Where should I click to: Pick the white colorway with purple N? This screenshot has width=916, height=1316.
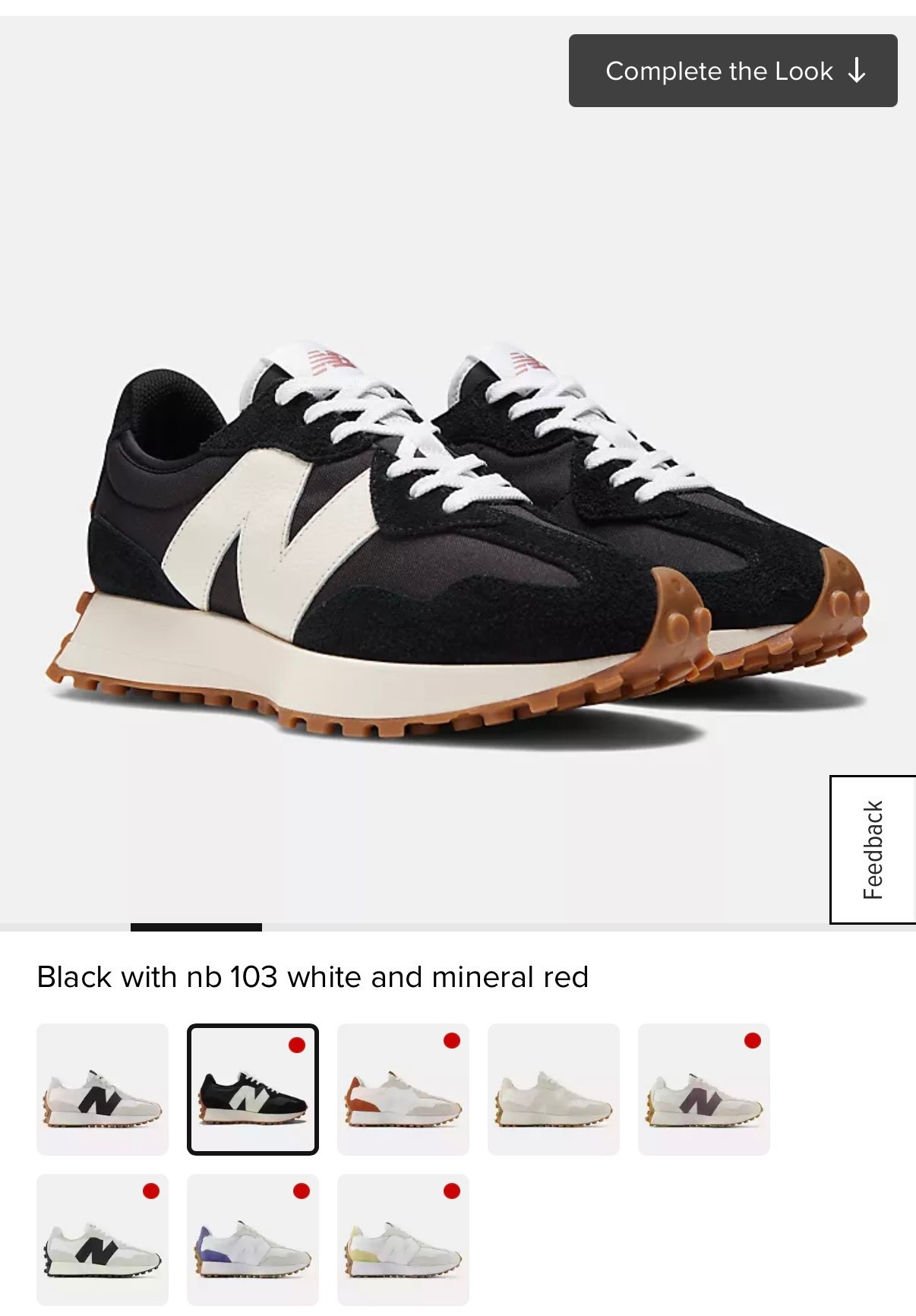[x=704, y=1090]
